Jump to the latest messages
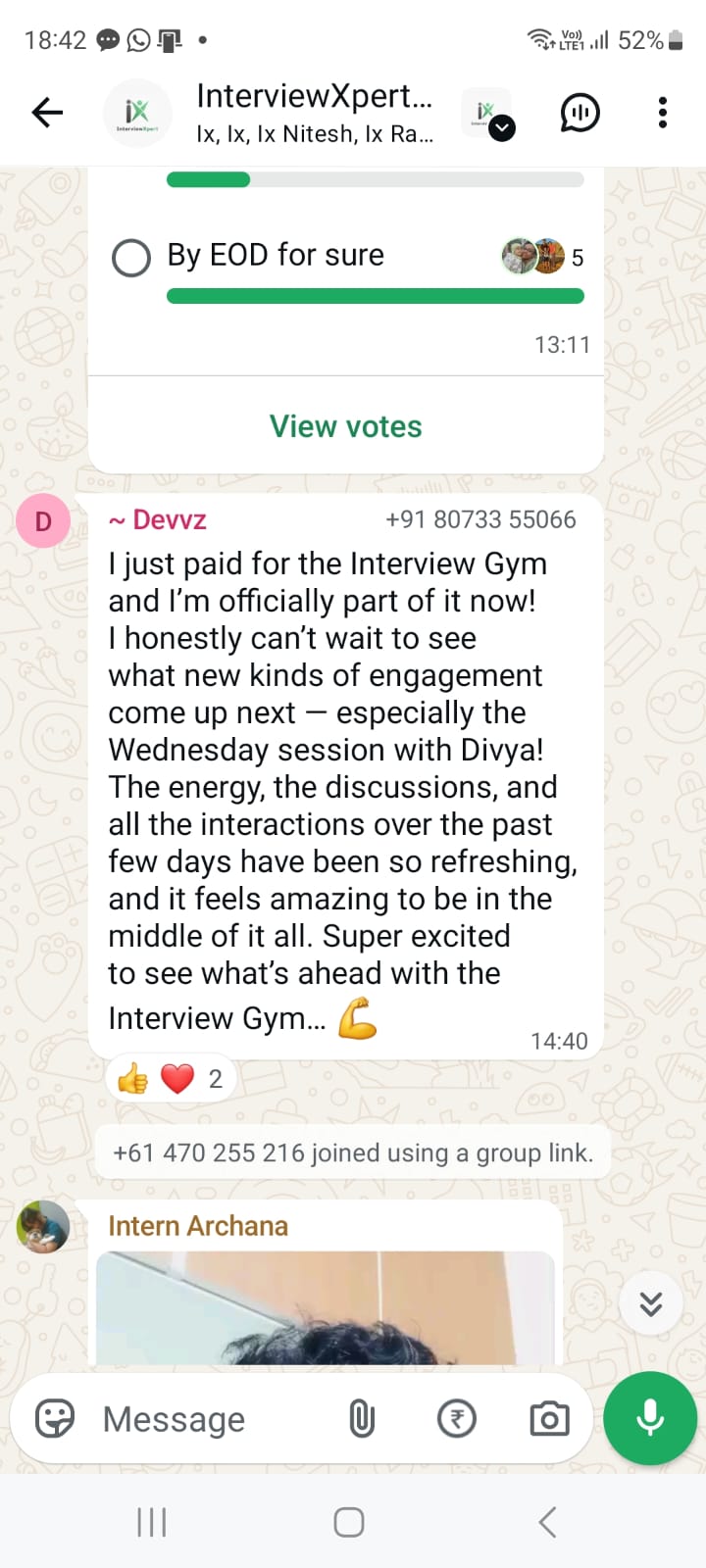The width and height of the screenshot is (706, 1568). coord(651,1303)
